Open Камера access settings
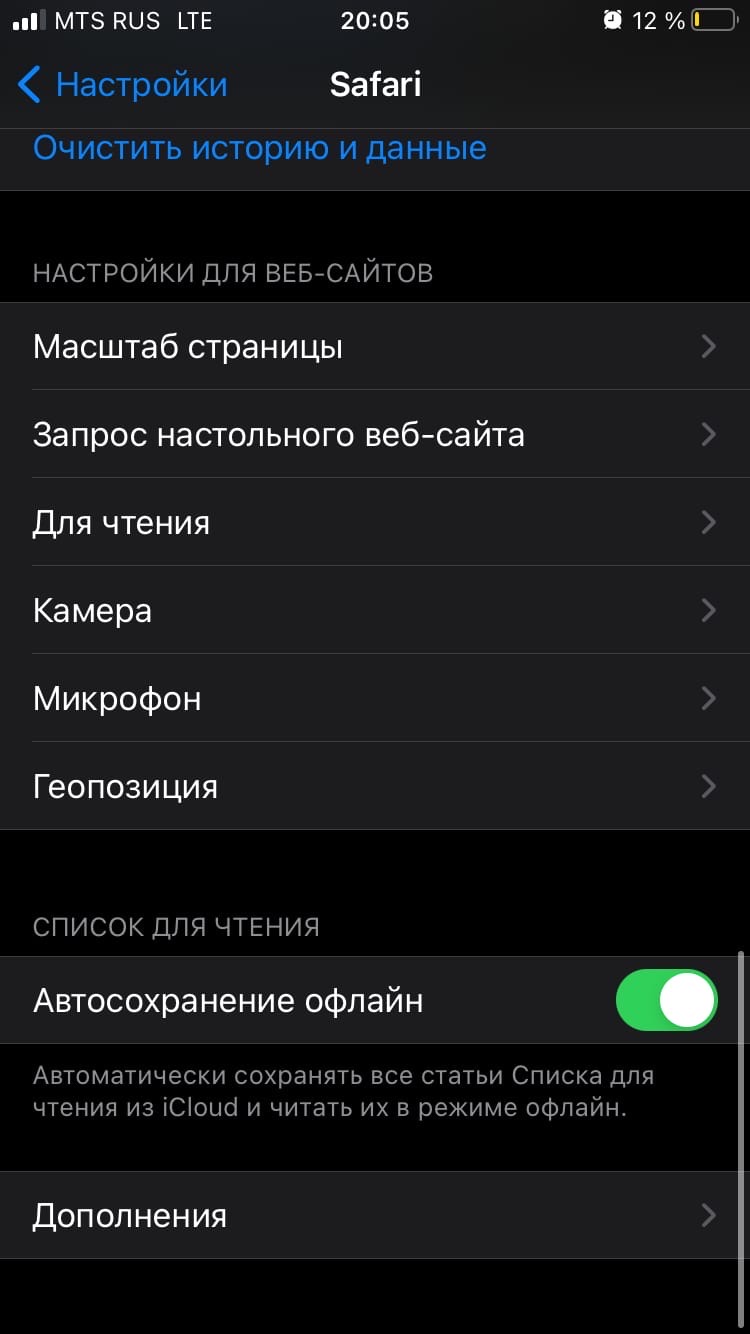 (375, 611)
